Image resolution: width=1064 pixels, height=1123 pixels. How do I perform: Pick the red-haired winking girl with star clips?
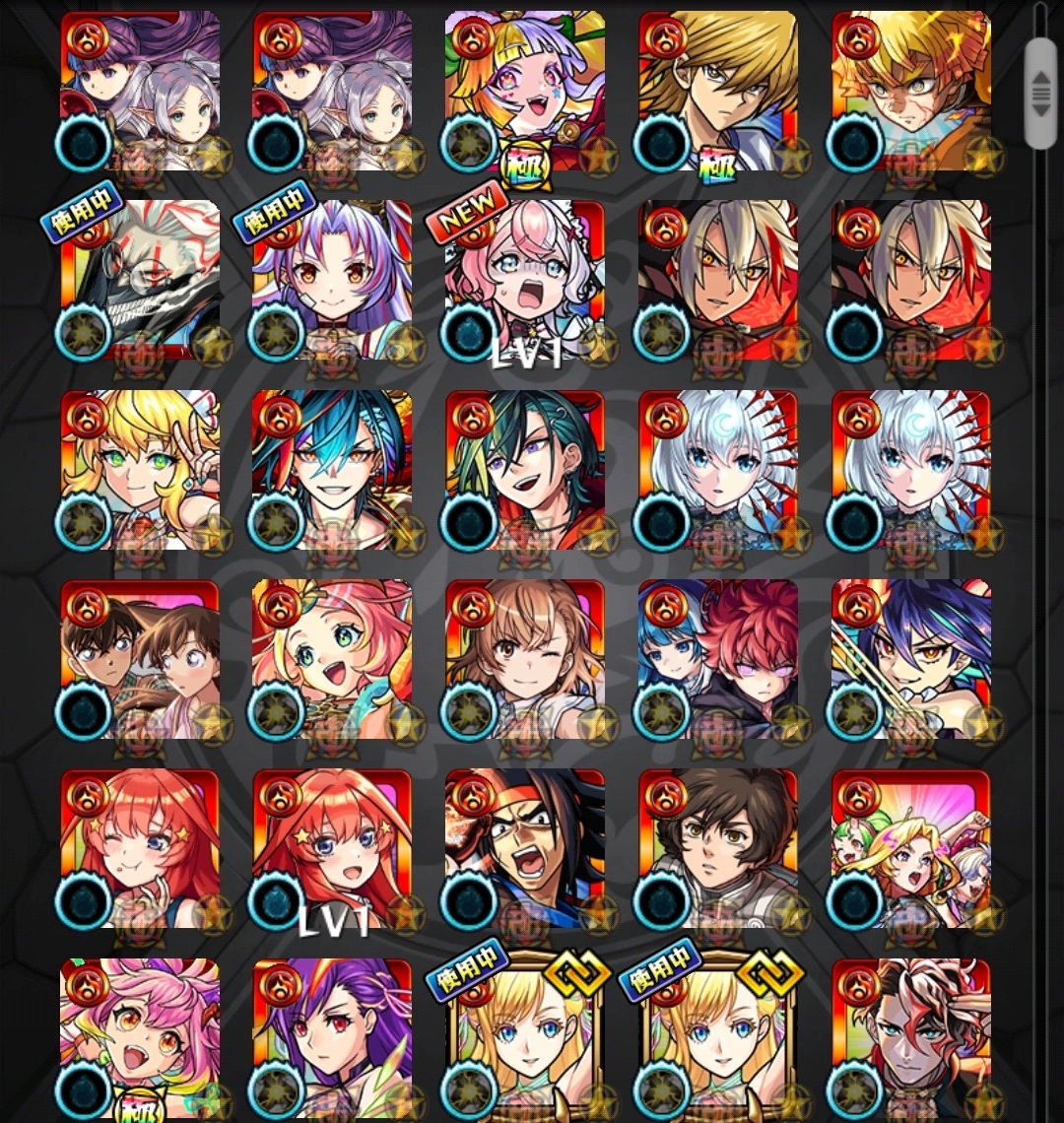[140, 848]
